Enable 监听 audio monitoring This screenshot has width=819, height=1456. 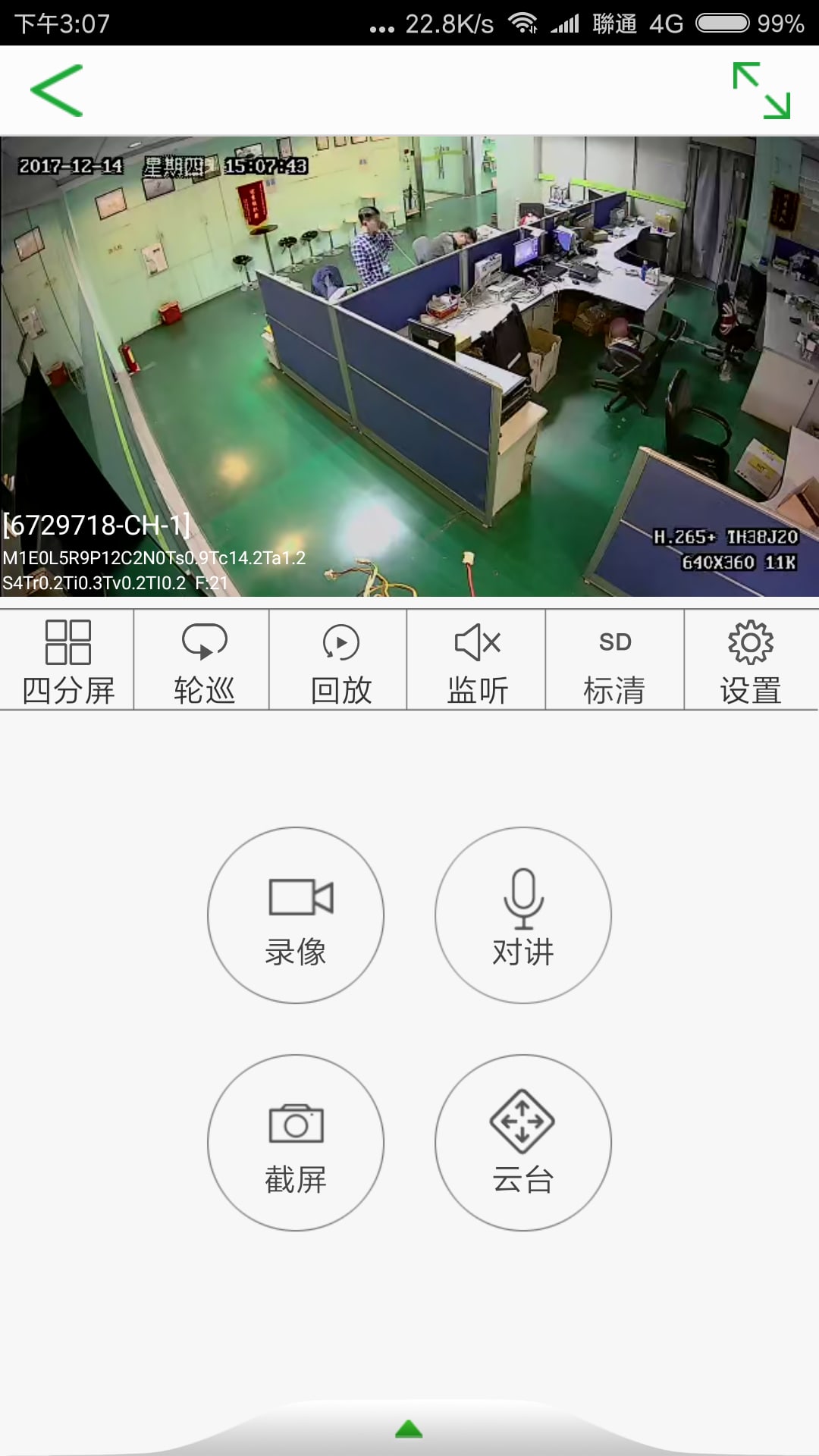pos(476,660)
